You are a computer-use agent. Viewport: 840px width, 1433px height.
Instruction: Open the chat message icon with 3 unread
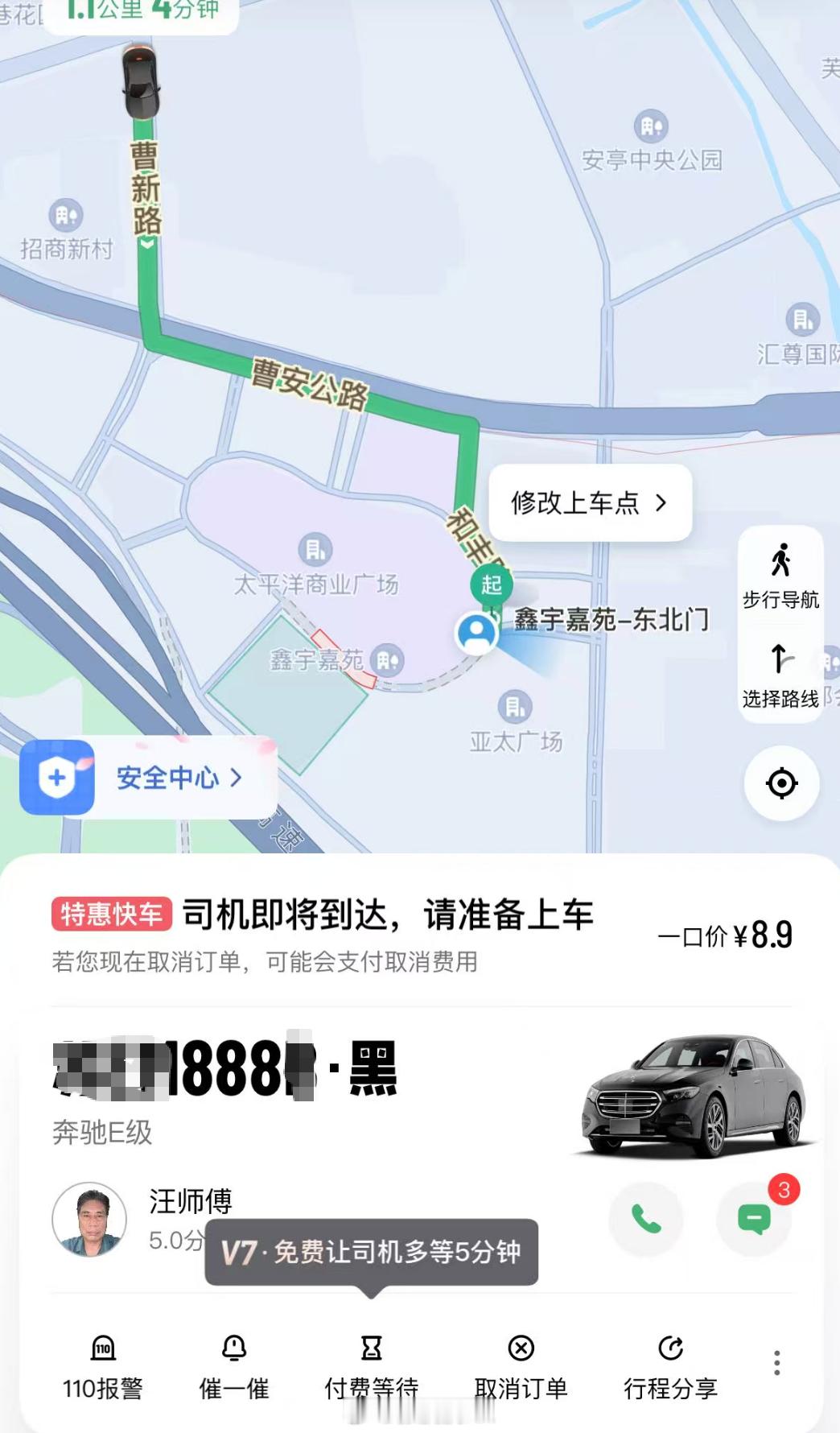tap(754, 1220)
